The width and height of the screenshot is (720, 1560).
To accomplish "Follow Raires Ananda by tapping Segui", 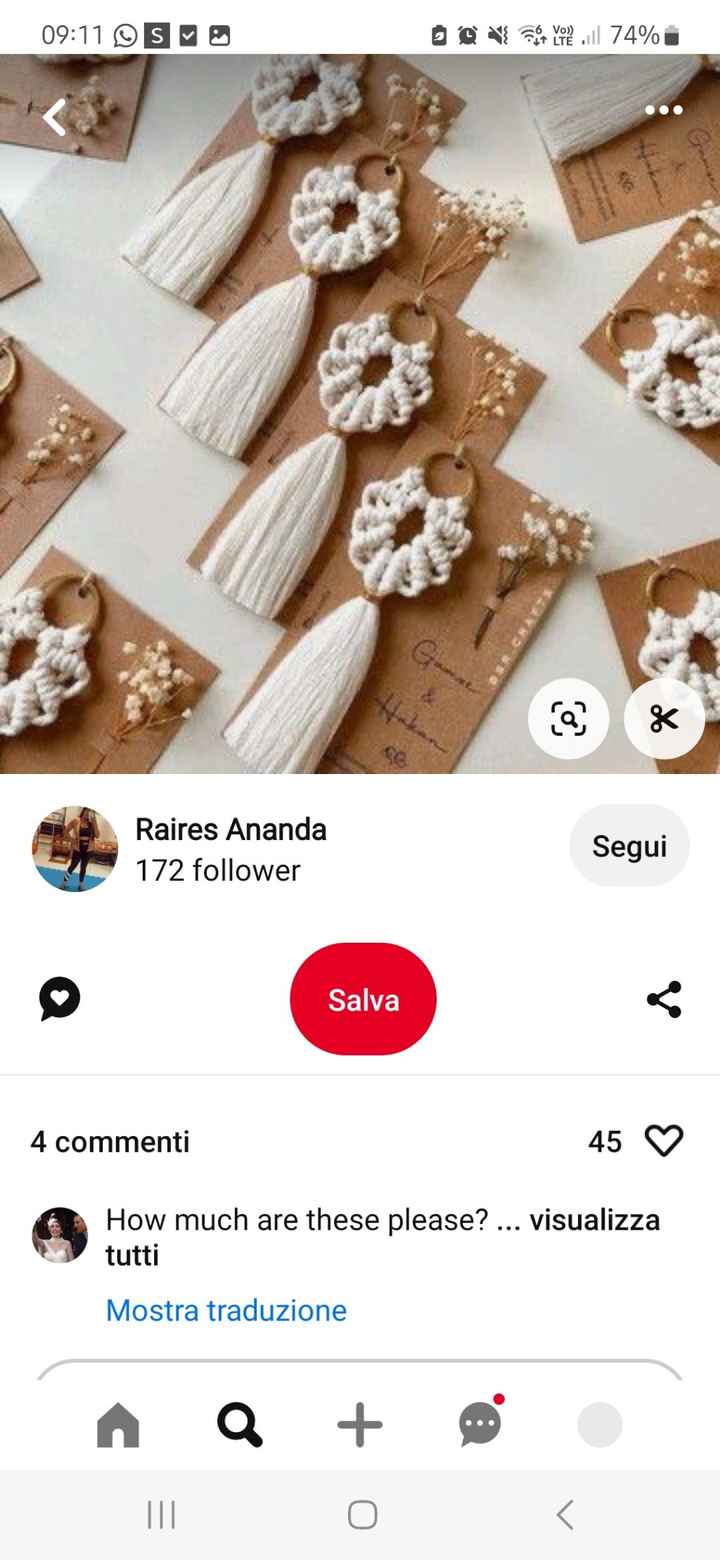I will [629, 845].
